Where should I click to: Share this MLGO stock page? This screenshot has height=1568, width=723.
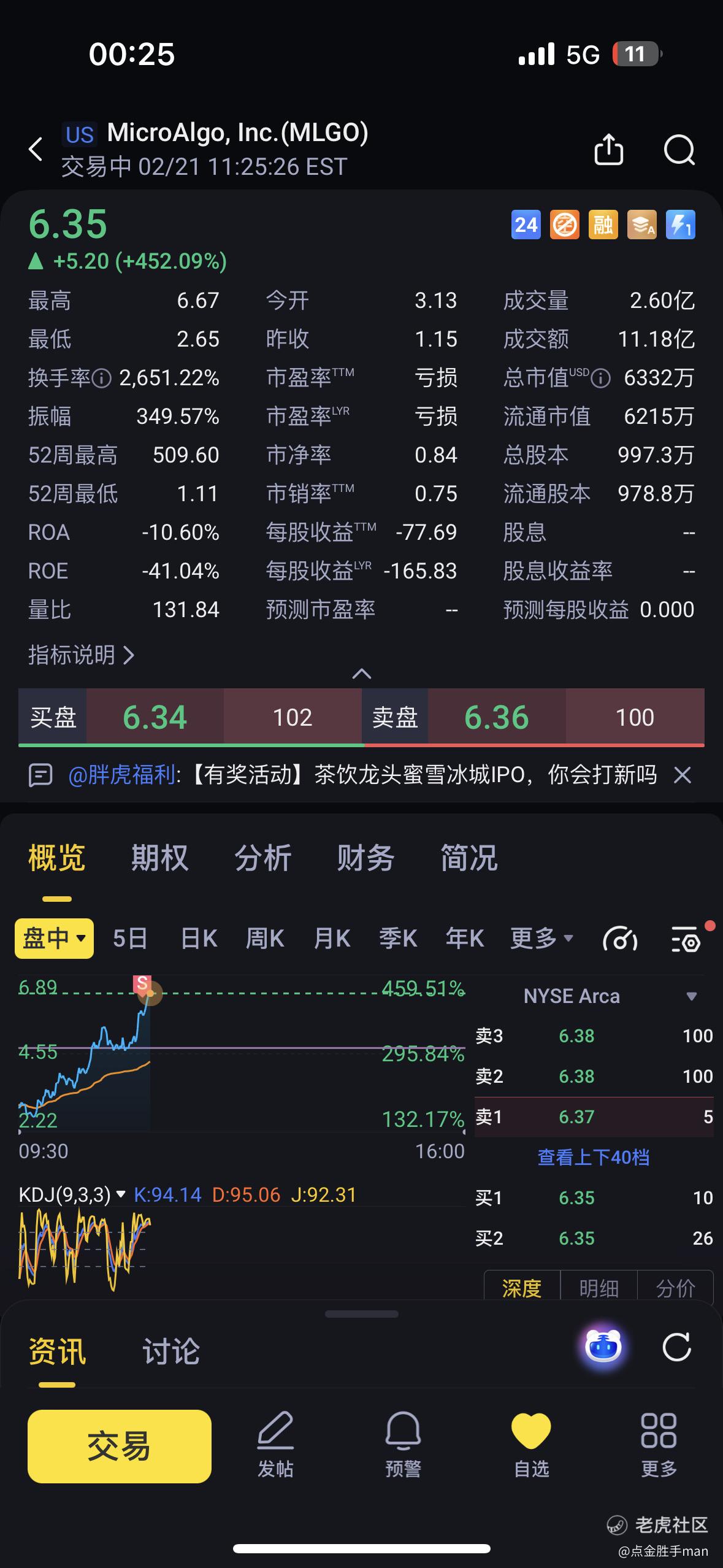tap(608, 149)
